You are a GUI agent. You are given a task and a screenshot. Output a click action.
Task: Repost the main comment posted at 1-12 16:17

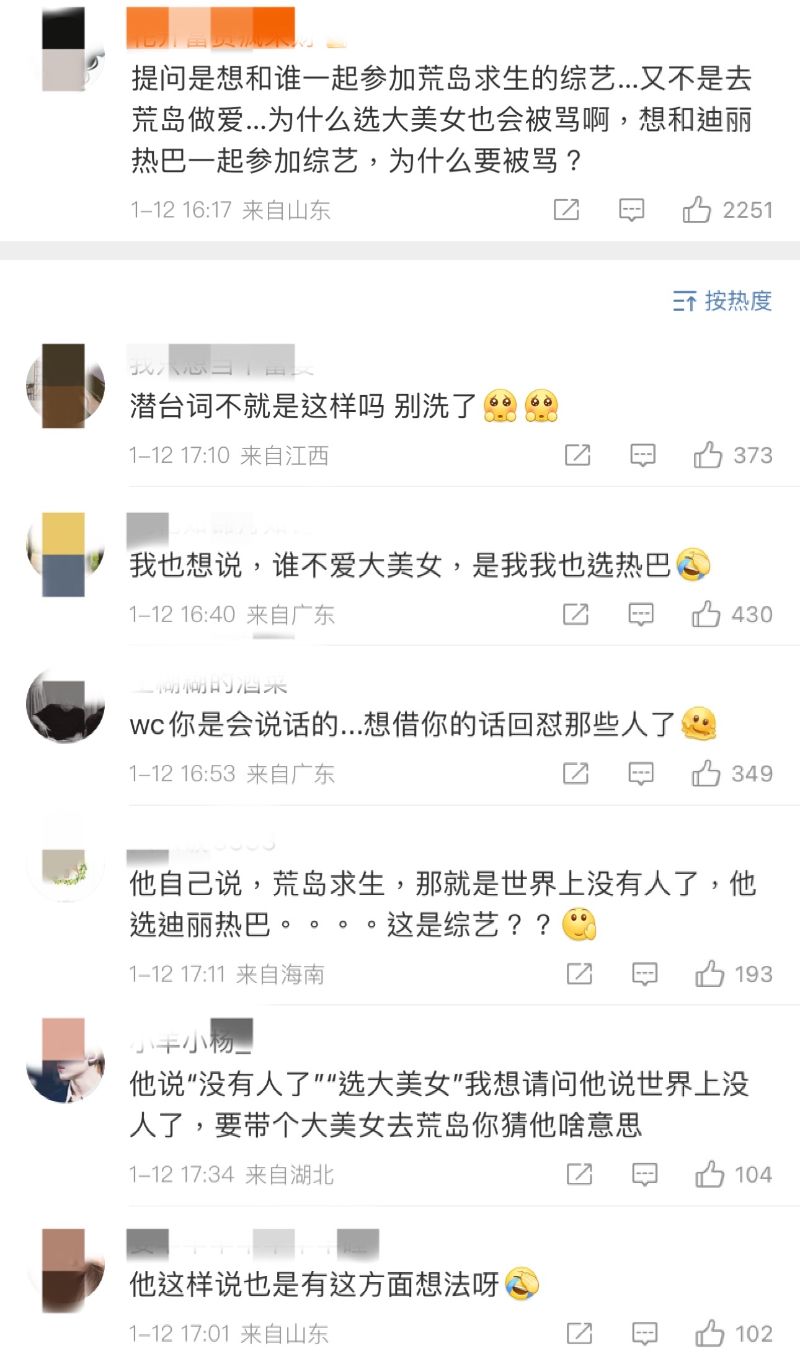pos(566,210)
